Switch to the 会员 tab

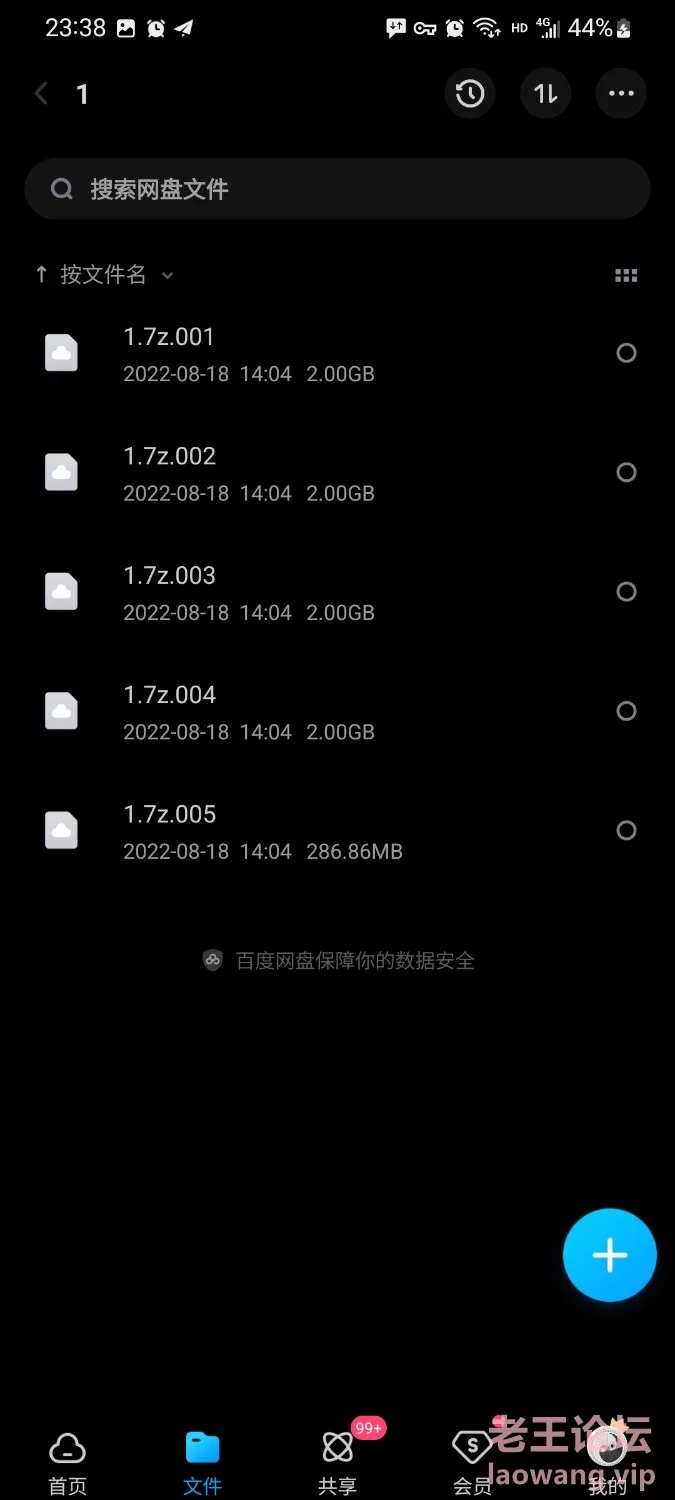tap(472, 1461)
